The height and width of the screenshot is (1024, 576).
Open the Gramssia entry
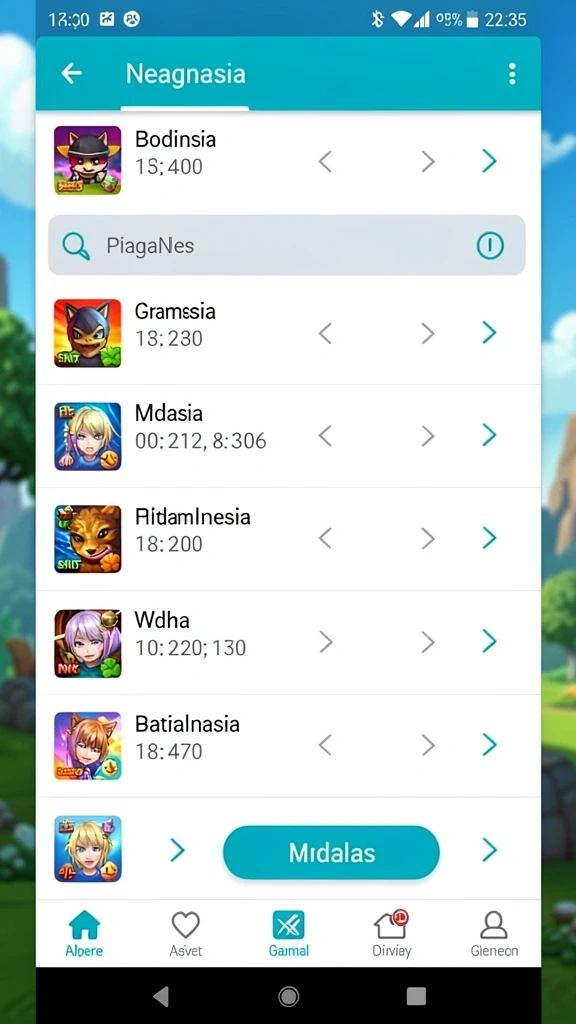288,332
